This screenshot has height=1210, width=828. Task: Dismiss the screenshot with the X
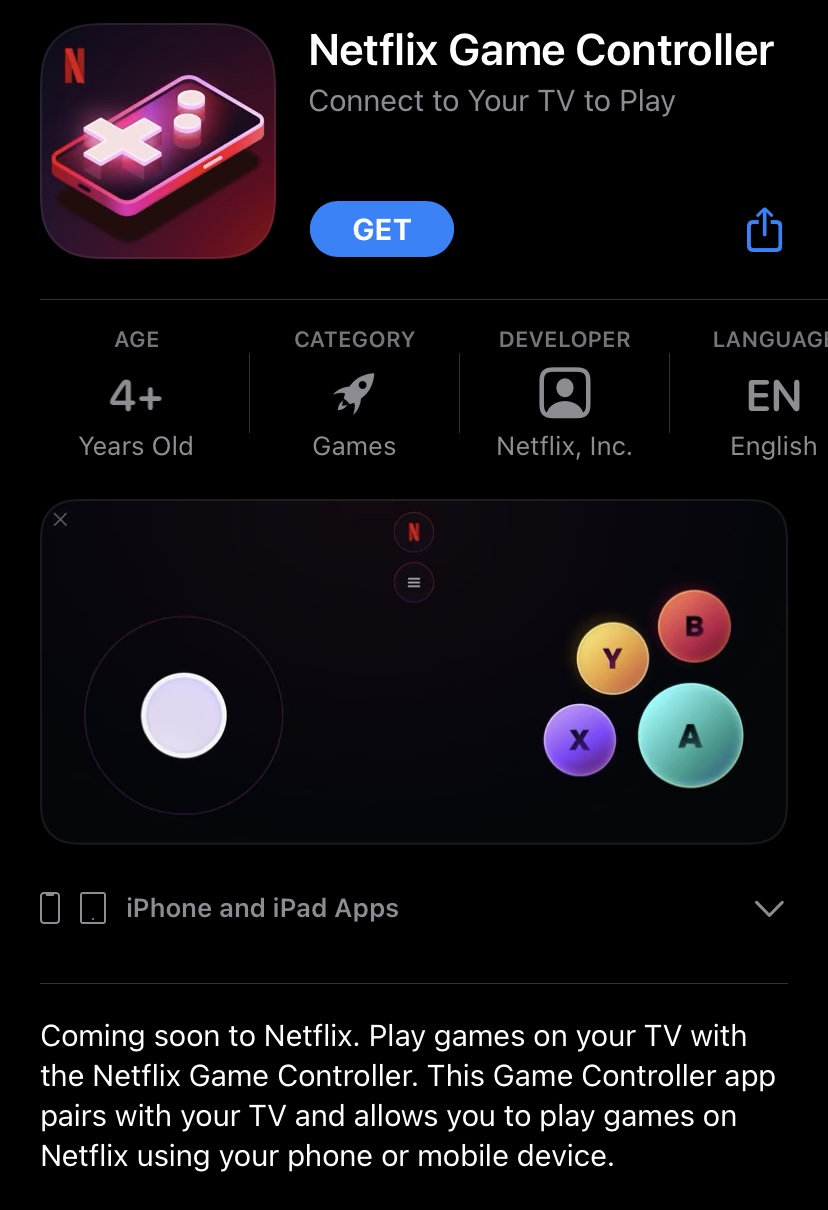click(60, 519)
